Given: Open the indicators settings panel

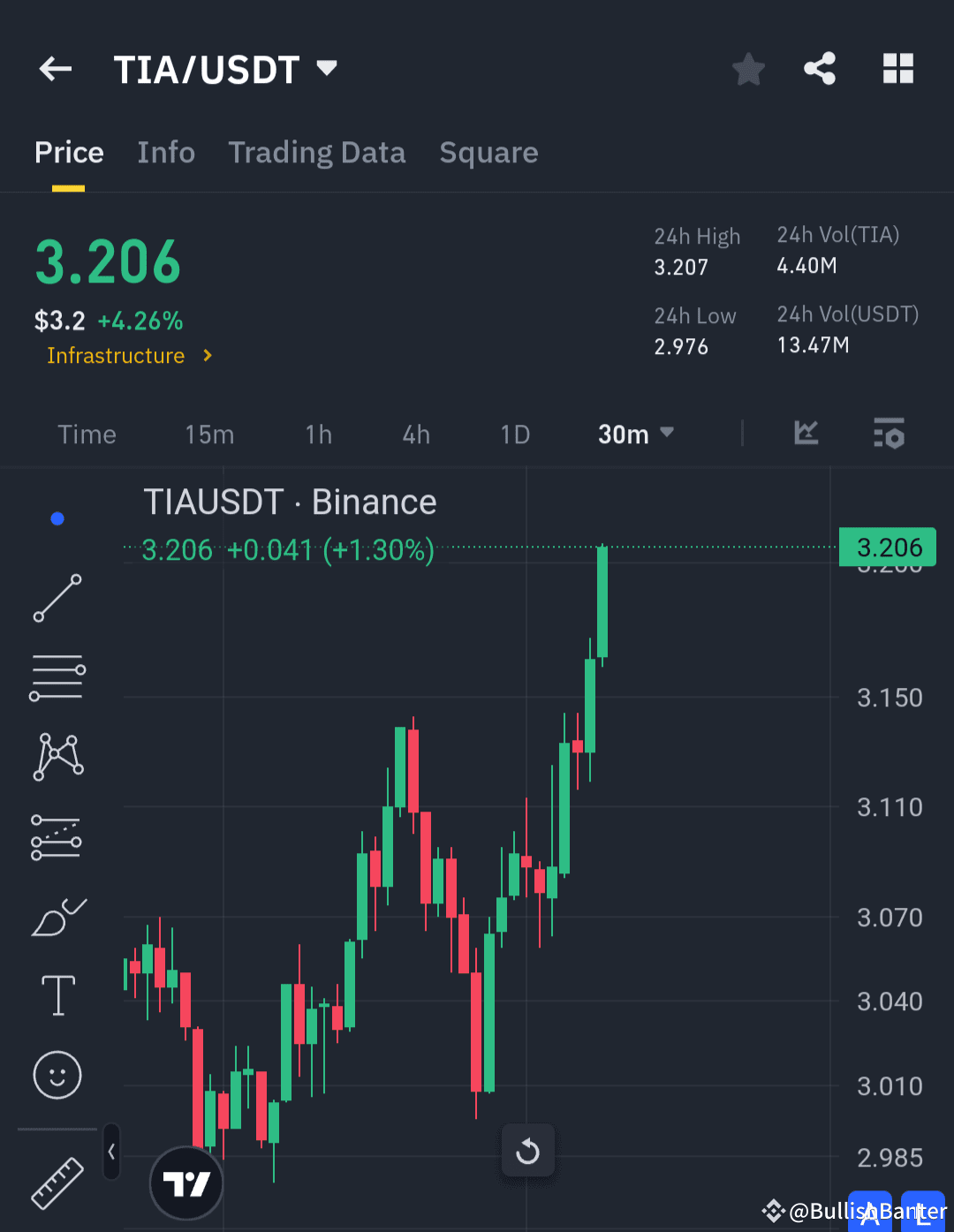Looking at the screenshot, I should click(x=889, y=434).
